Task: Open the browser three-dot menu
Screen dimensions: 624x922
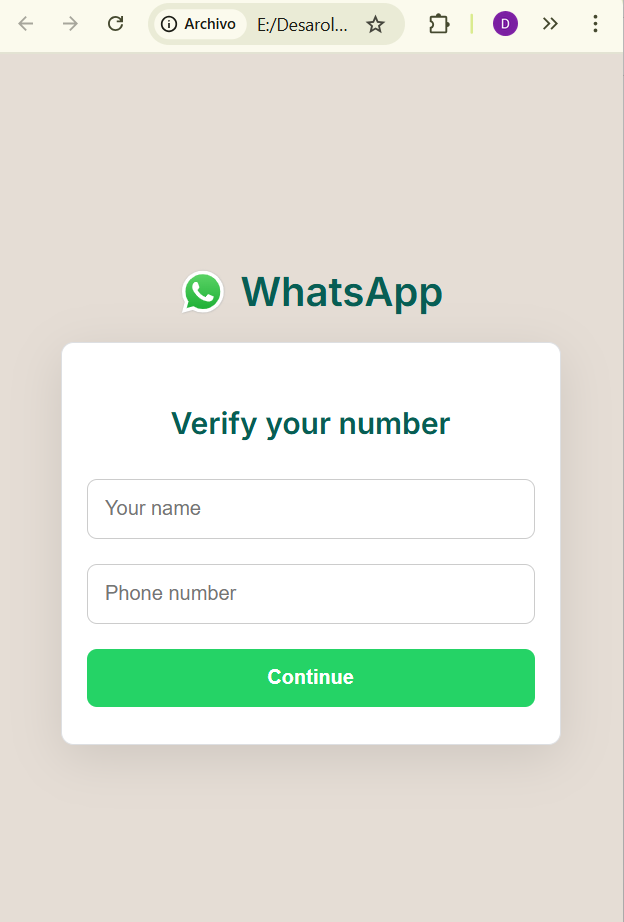Action: [x=595, y=24]
